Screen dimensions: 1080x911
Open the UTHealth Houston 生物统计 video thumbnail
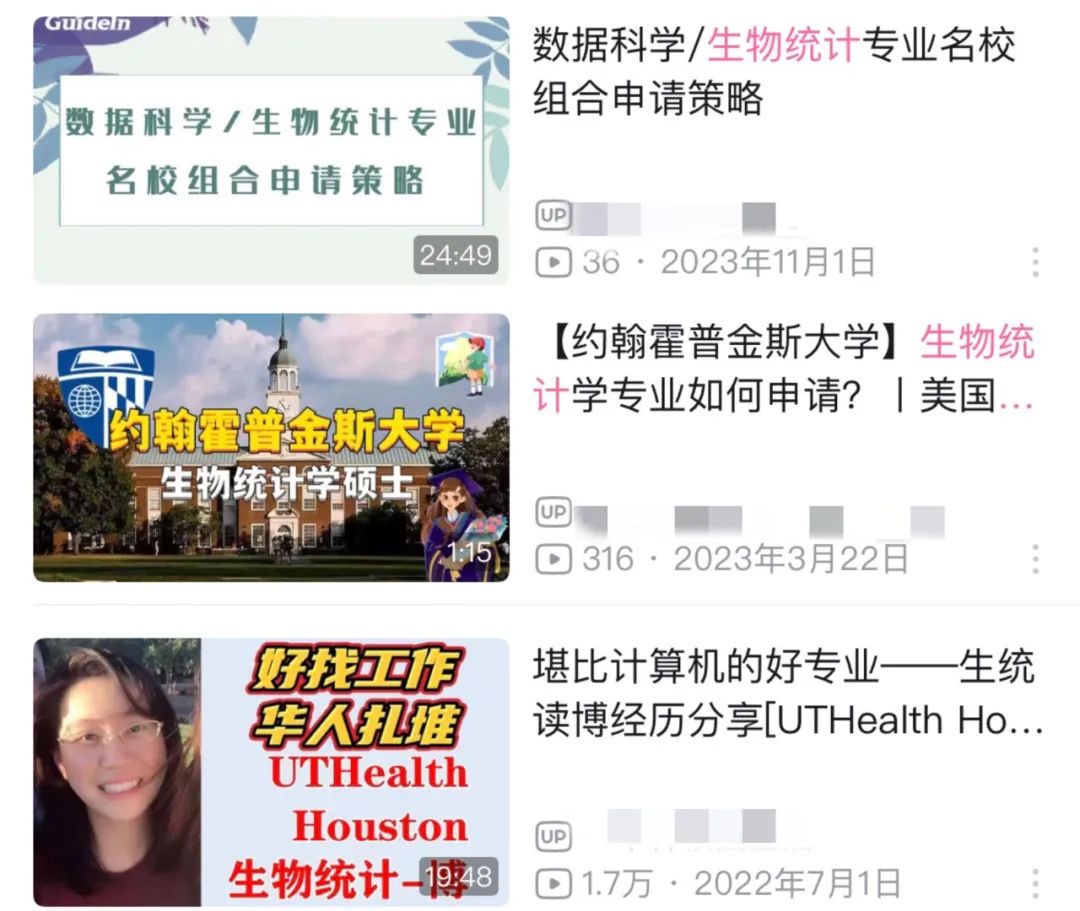pos(271,772)
